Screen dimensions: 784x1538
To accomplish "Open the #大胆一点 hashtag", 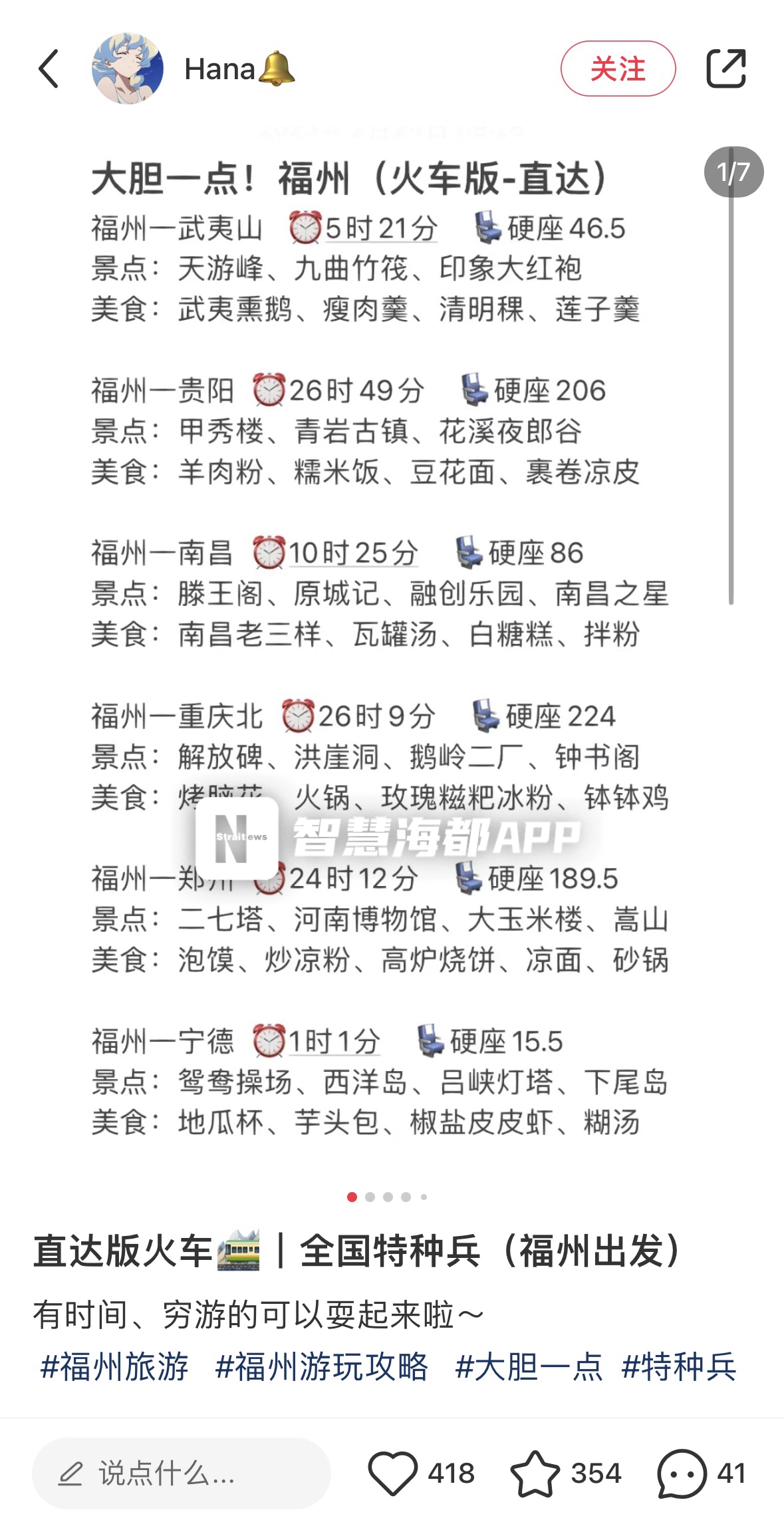I will click(x=529, y=1367).
